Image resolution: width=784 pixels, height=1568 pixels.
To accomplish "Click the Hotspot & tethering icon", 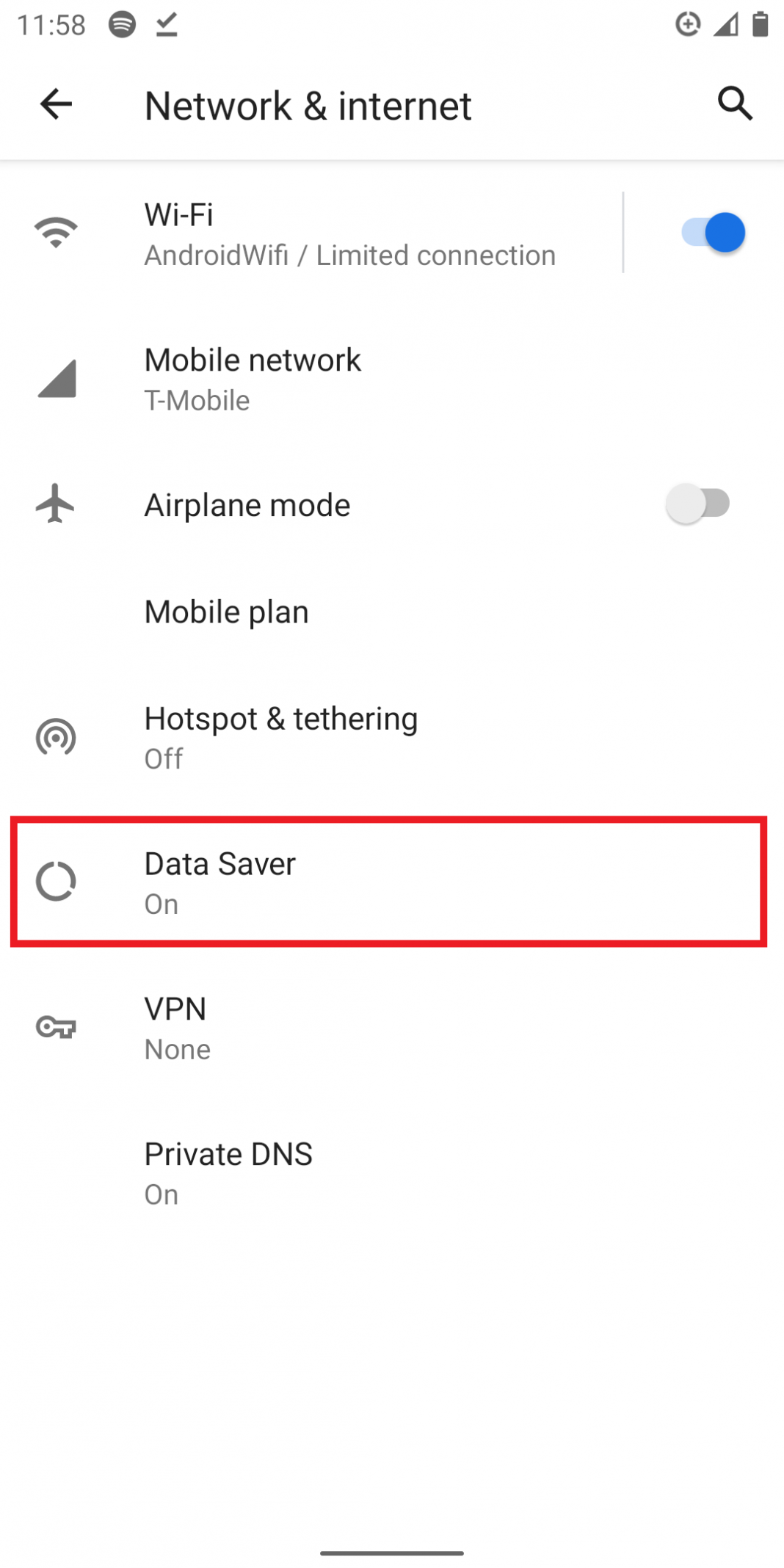I will click(x=55, y=738).
